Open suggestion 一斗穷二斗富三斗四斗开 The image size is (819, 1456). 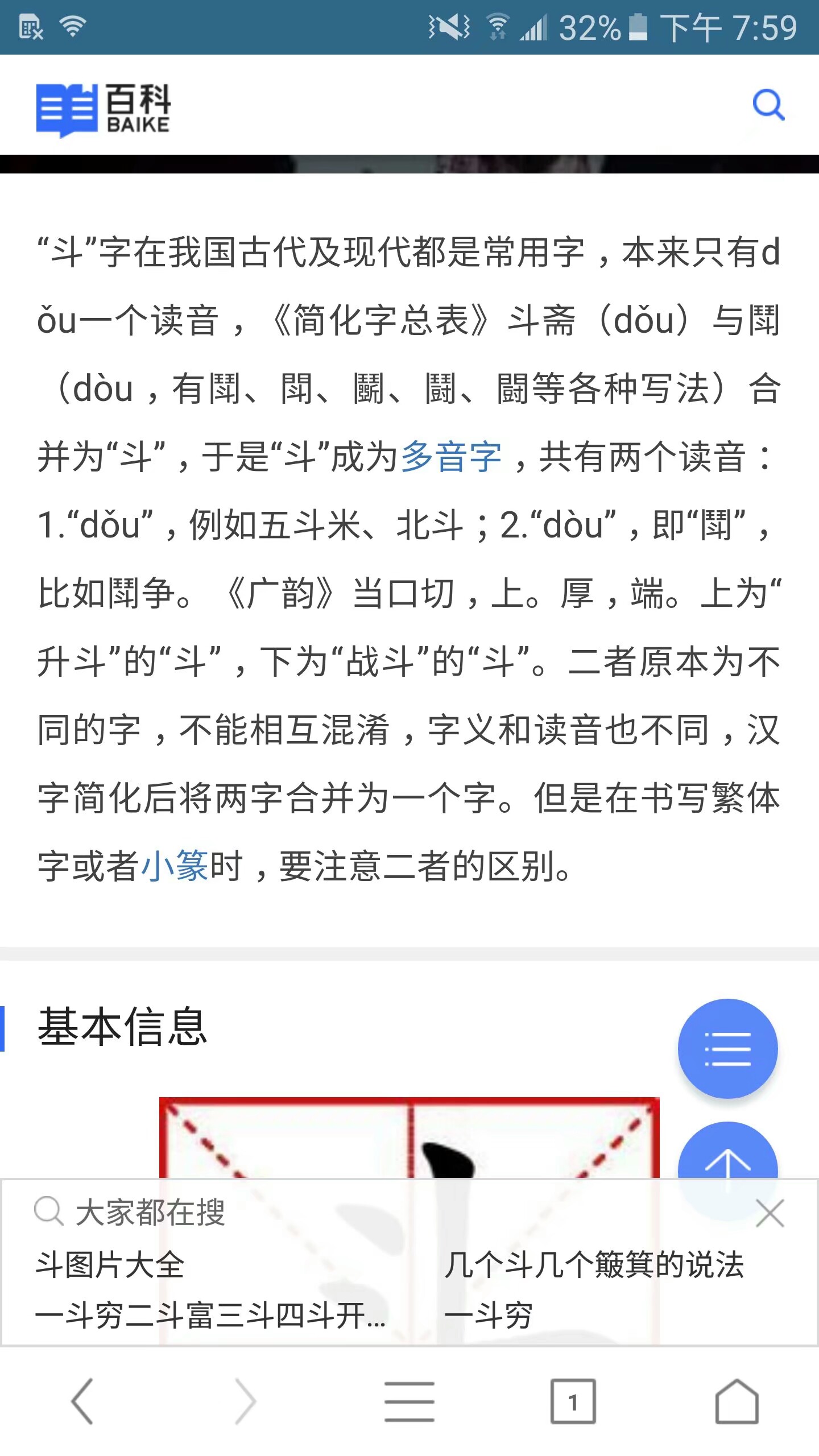tap(210, 1315)
